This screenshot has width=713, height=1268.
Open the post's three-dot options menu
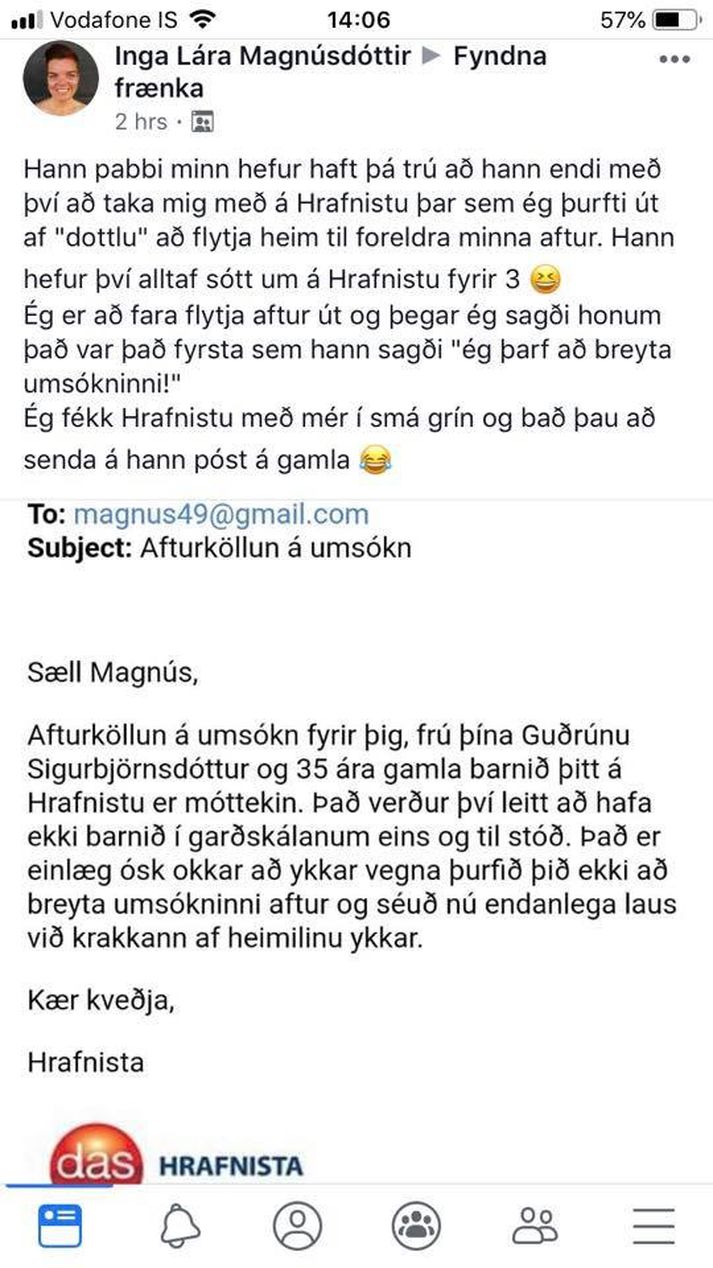click(675, 59)
